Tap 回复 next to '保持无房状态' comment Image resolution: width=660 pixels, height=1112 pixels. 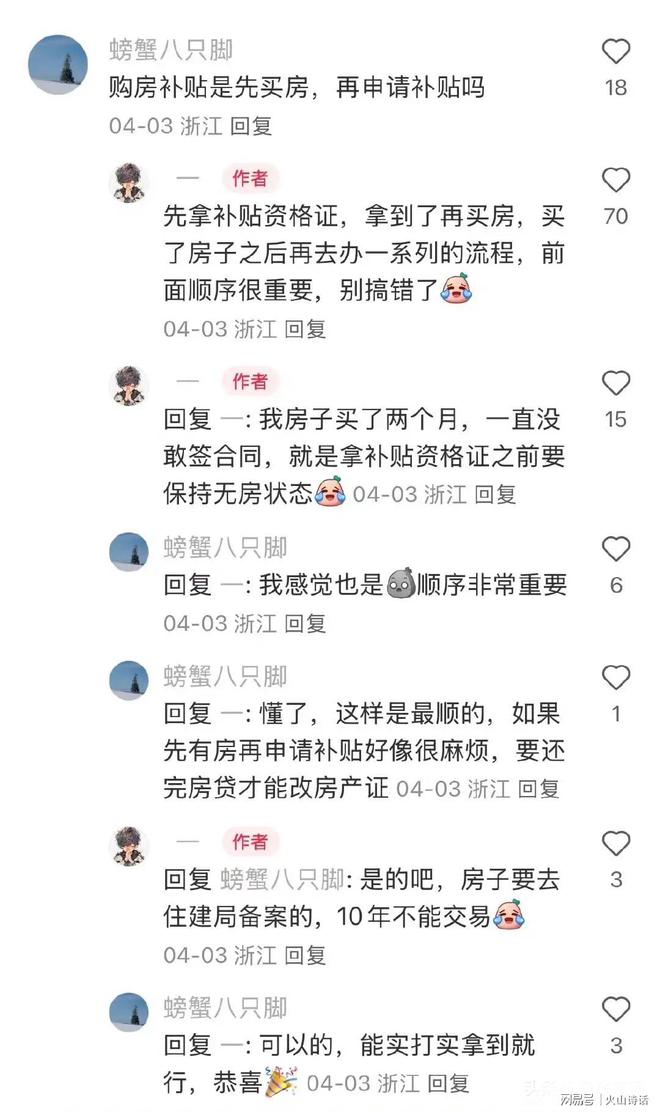[x=494, y=494]
